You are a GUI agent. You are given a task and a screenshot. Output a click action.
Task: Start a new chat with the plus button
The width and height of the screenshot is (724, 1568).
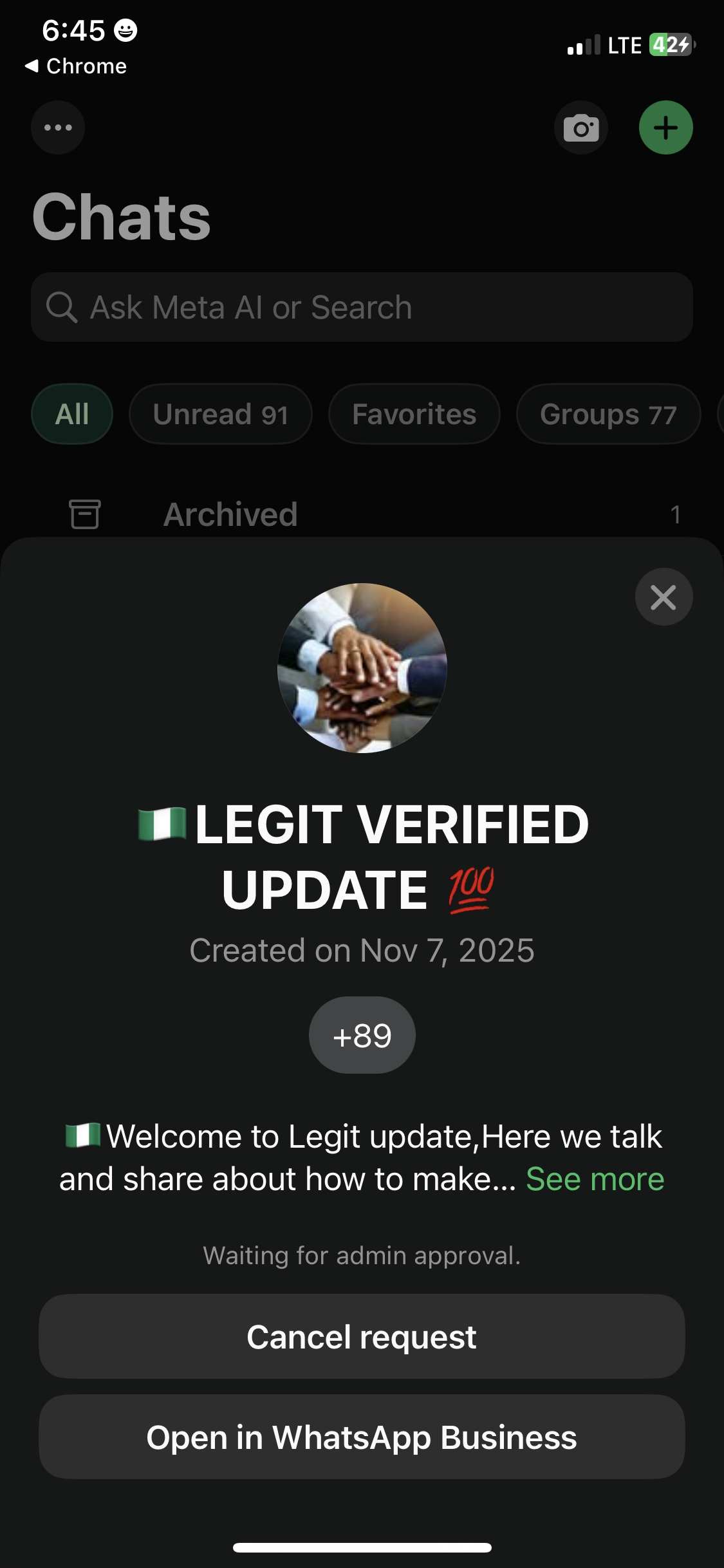665,127
